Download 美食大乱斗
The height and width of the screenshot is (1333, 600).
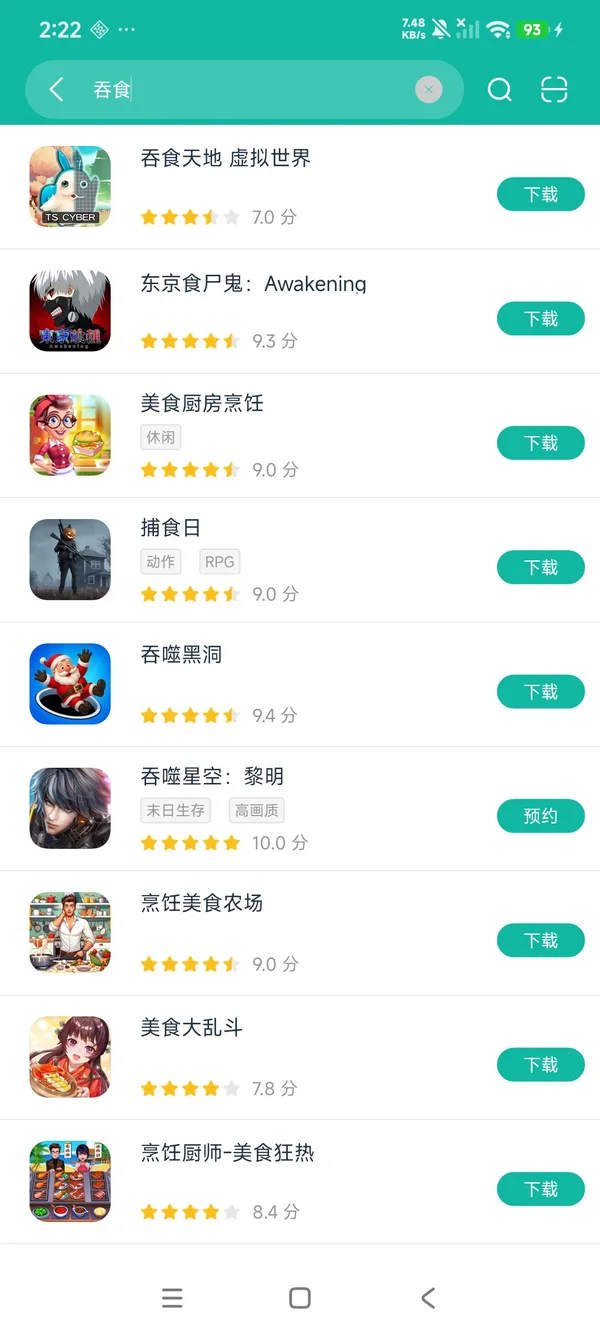[540, 1065]
